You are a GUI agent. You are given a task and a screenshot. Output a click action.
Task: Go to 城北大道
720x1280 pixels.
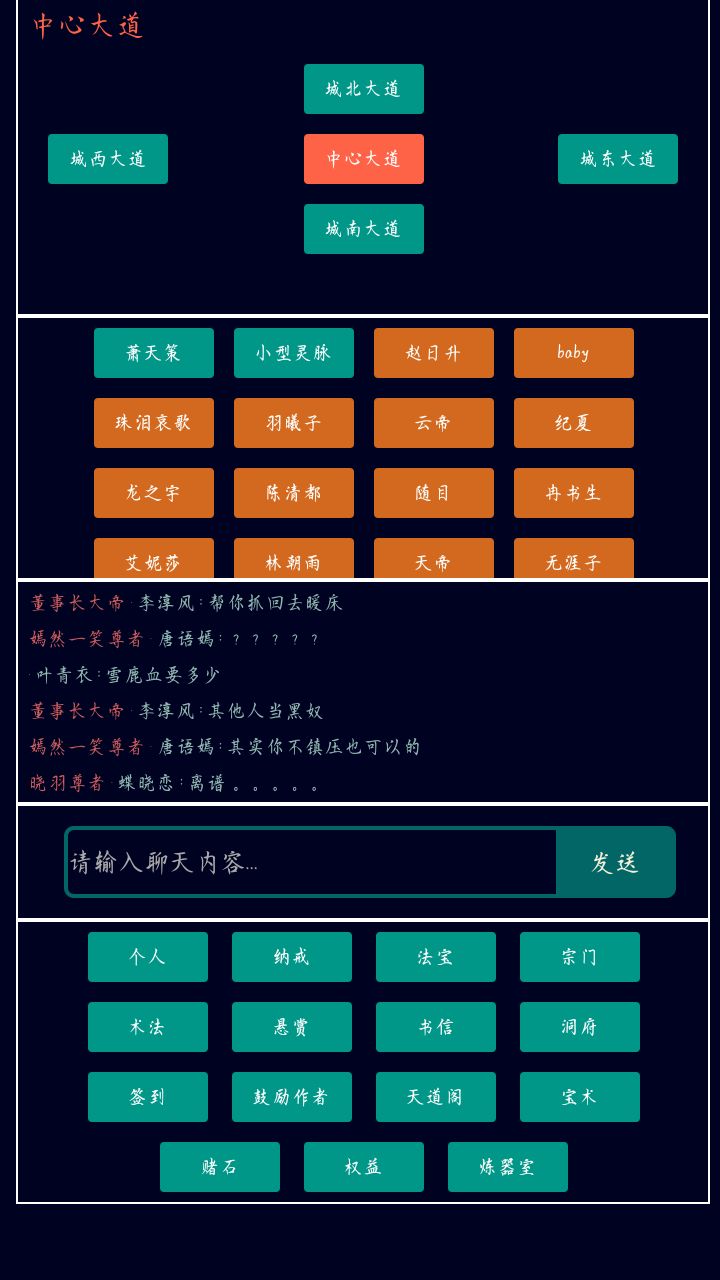pos(364,89)
